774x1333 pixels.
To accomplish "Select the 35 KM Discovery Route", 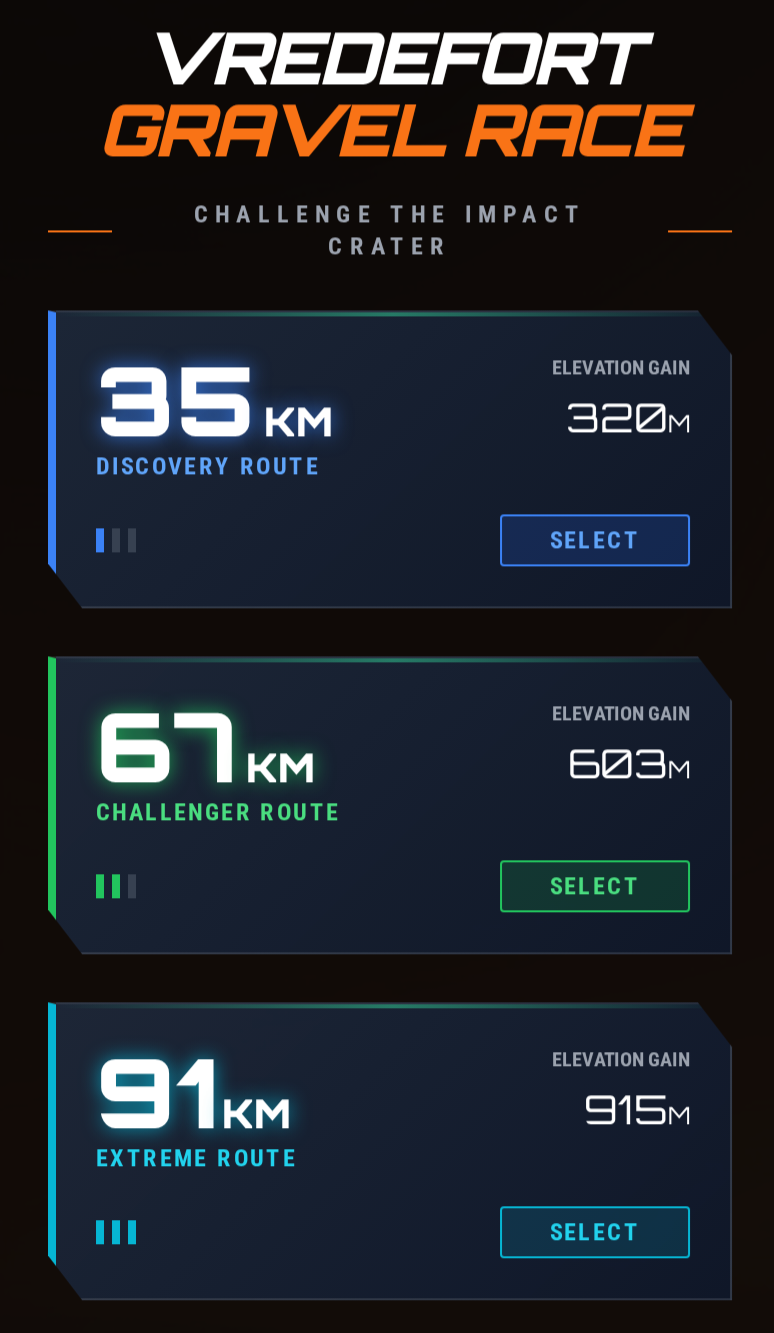I will point(594,540).
